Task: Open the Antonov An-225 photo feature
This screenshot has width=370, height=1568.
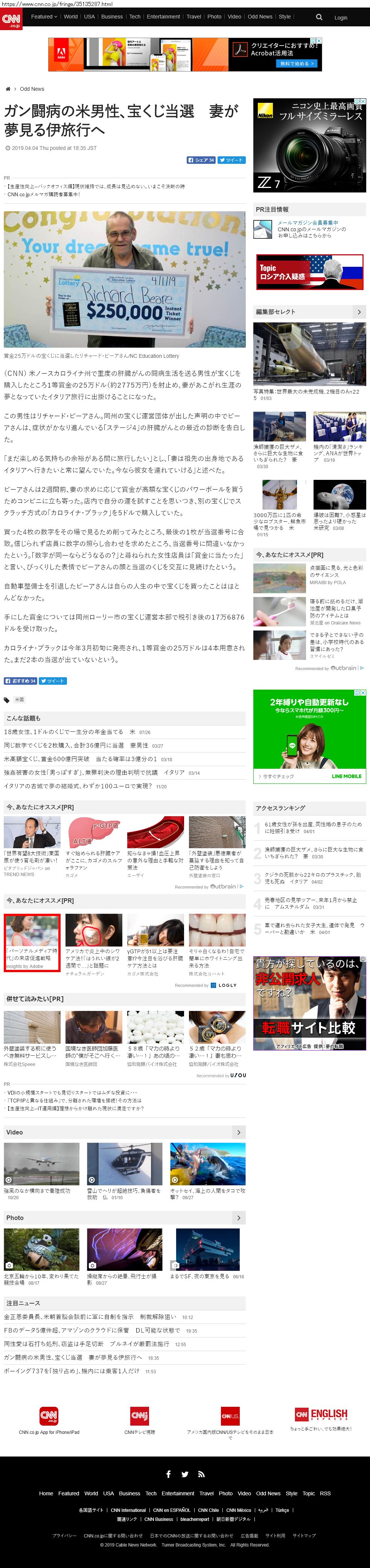Action: [x=309, y=354]
